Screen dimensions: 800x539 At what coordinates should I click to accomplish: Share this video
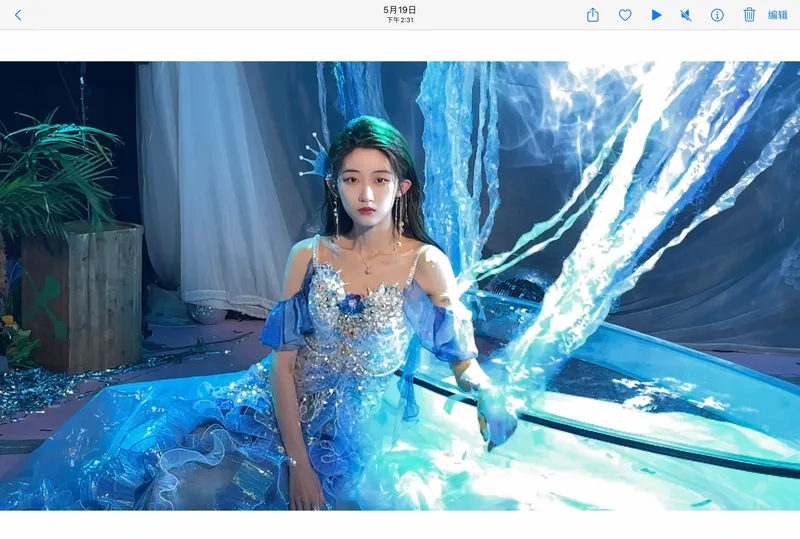[593, 15]
